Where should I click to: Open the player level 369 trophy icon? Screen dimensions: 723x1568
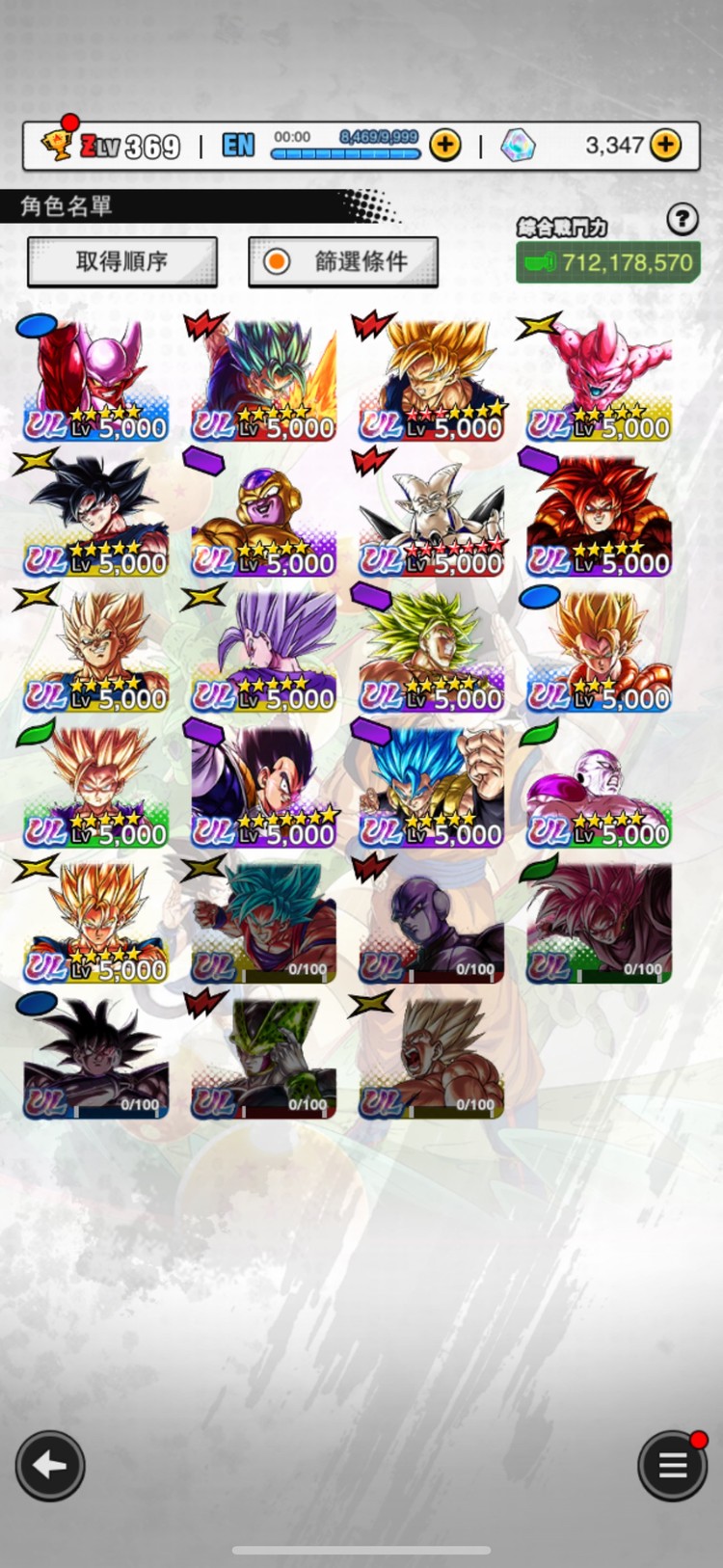[x=58, y=145]
